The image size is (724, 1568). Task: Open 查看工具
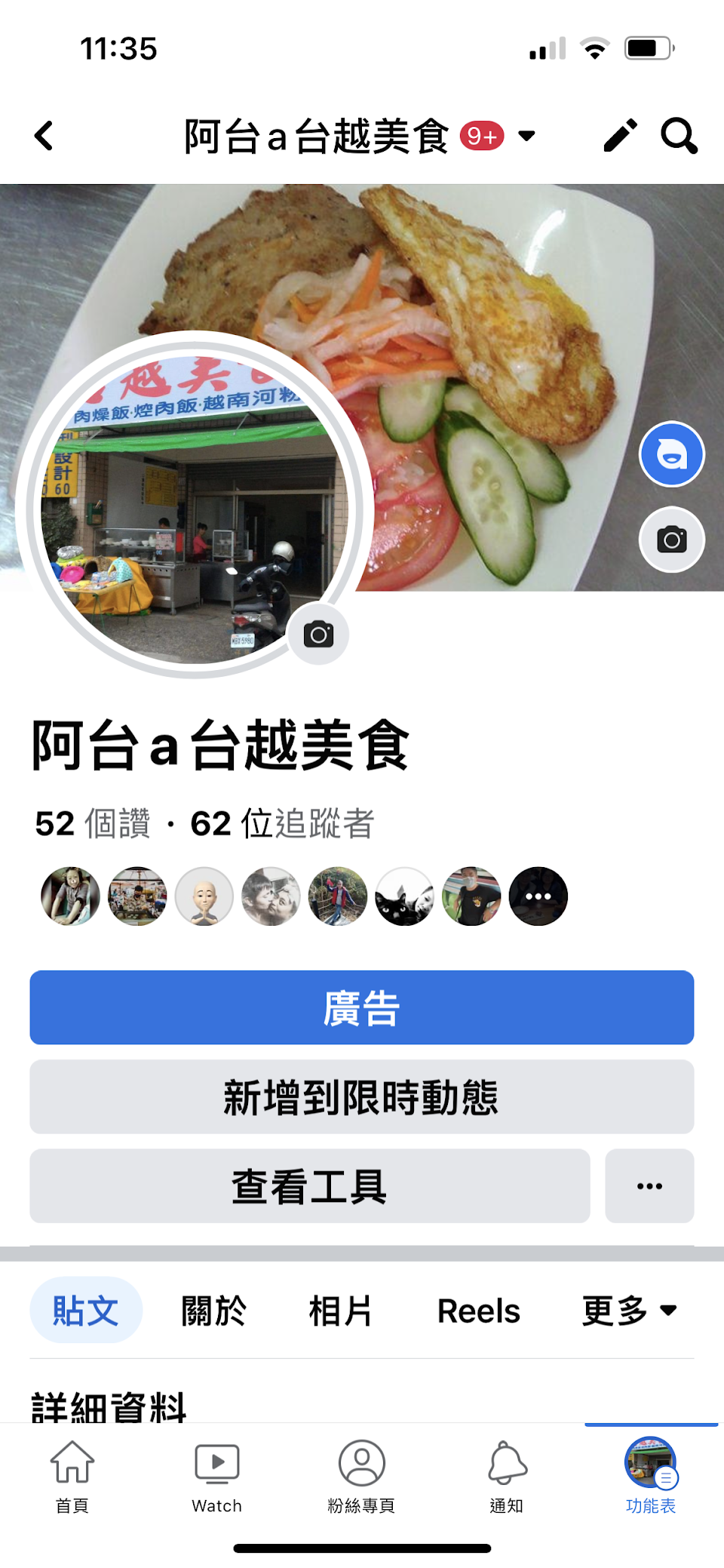coord(309,1185)
